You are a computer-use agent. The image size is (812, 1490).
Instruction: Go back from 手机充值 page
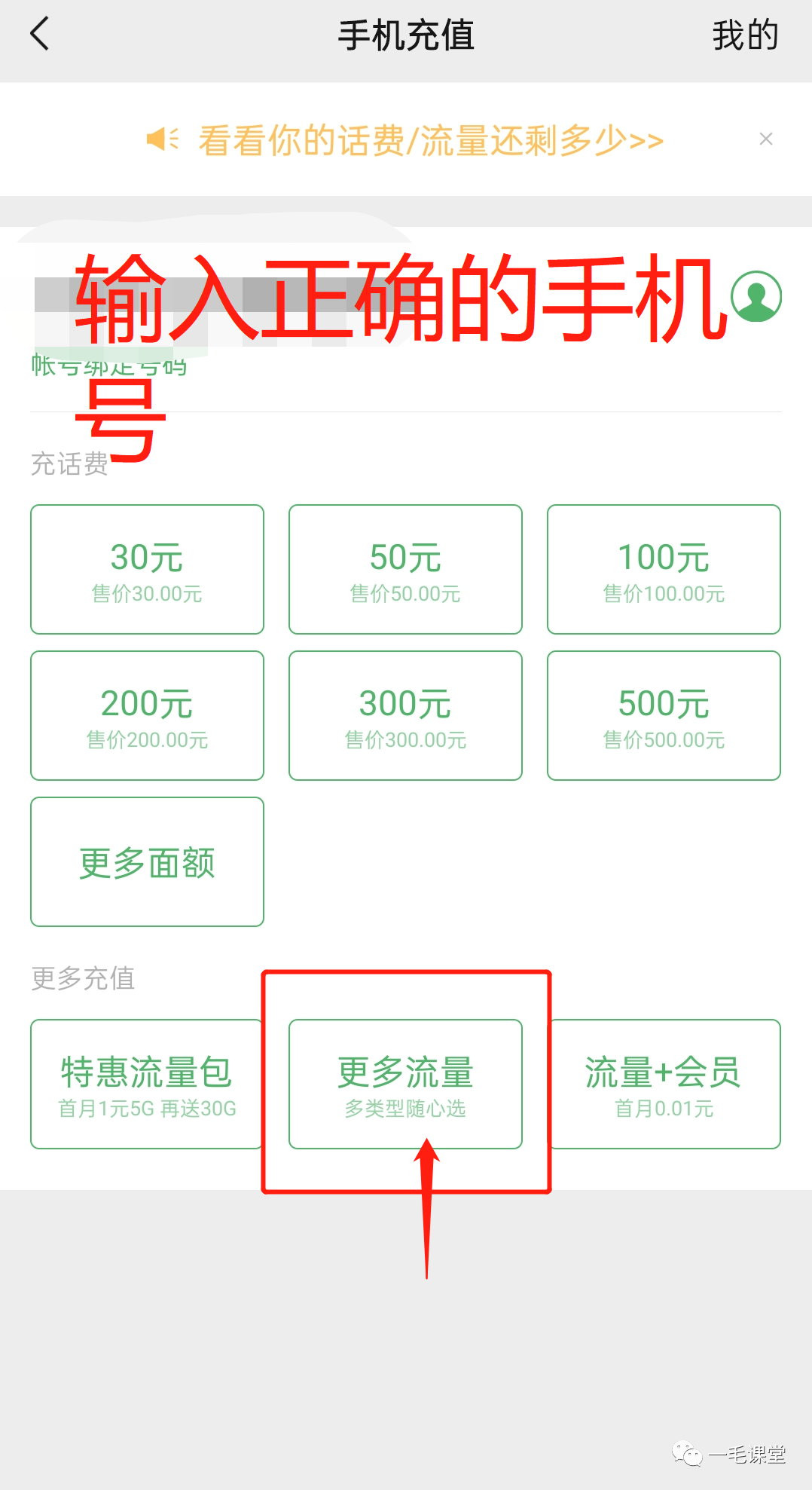pos(39,35)
